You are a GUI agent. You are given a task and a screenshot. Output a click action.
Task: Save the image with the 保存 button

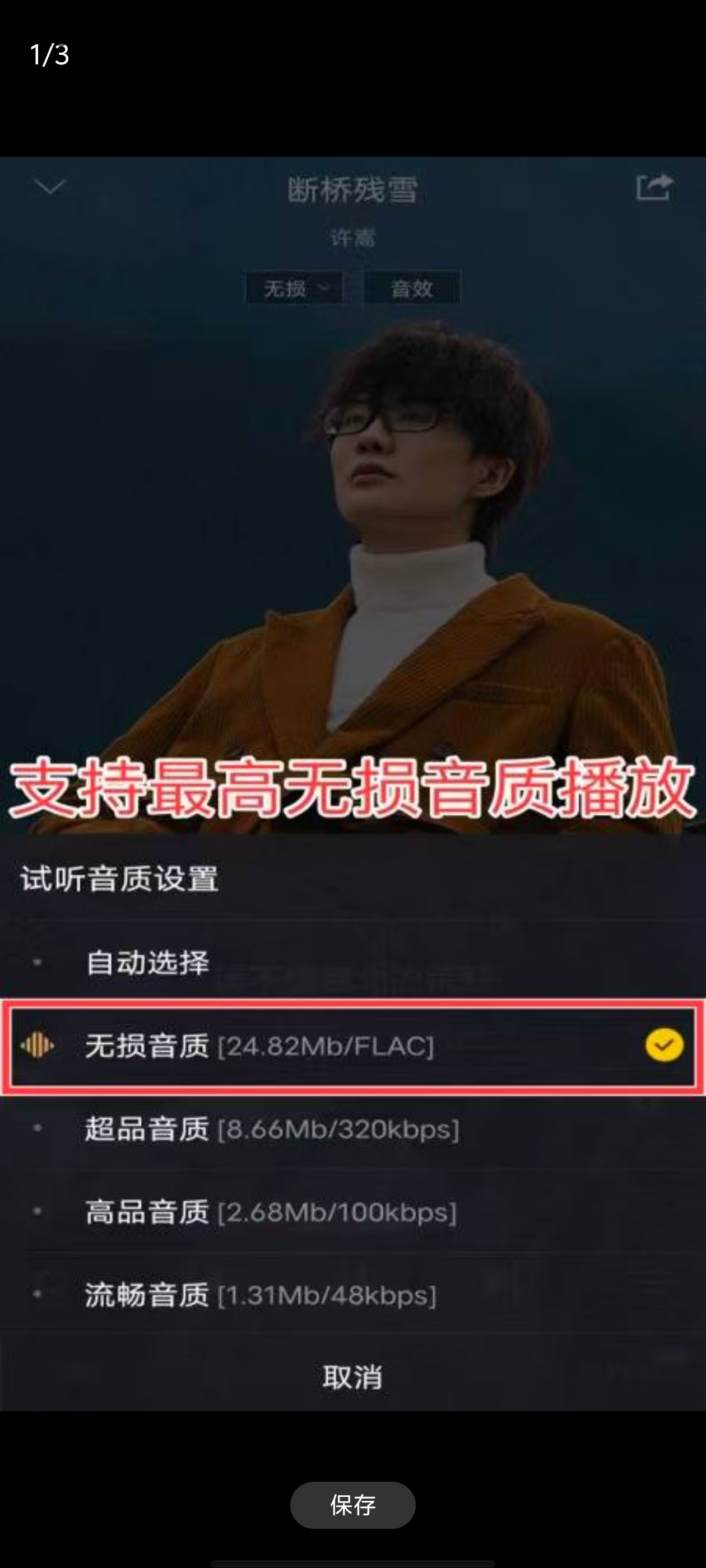352,1505
